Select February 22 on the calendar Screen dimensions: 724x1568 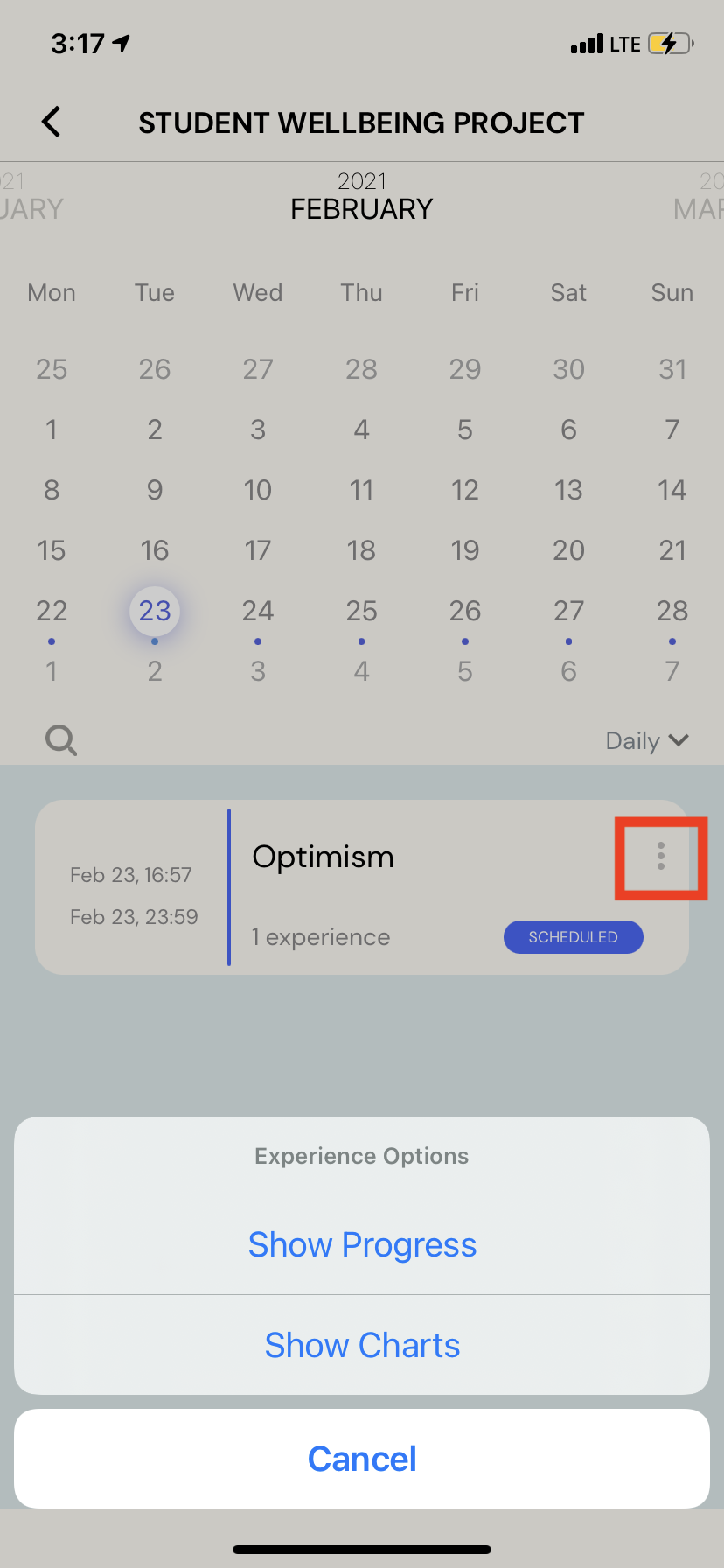click(52, 611)
